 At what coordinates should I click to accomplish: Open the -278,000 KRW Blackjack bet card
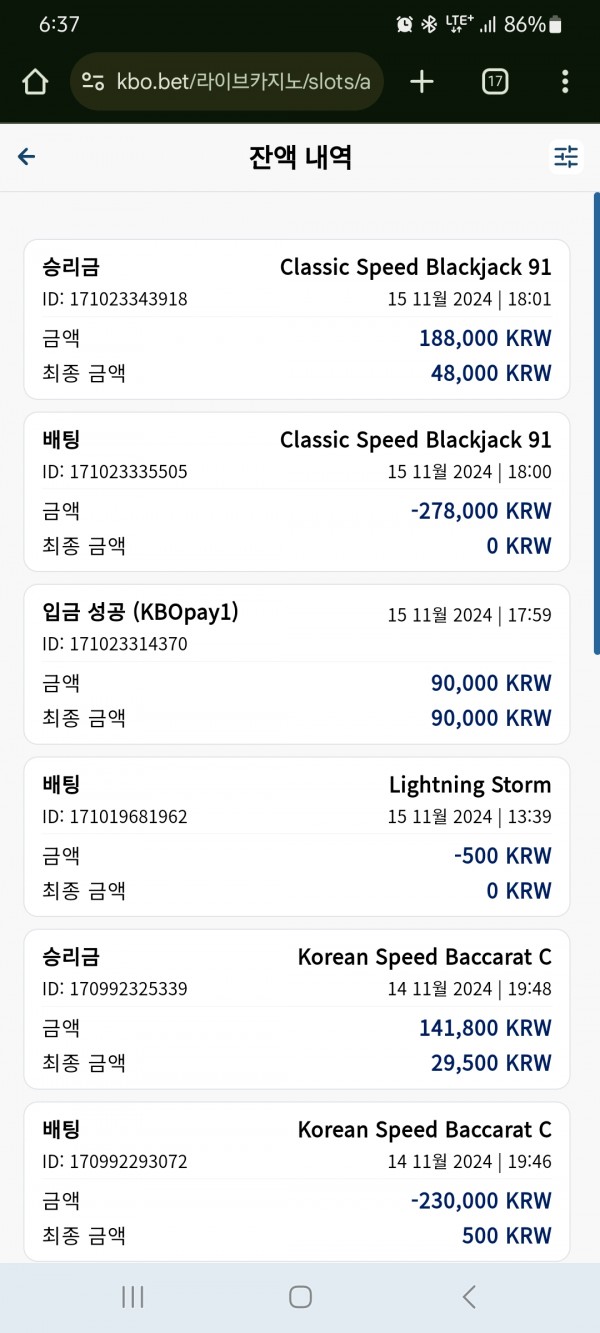click(x=297, y=492)
